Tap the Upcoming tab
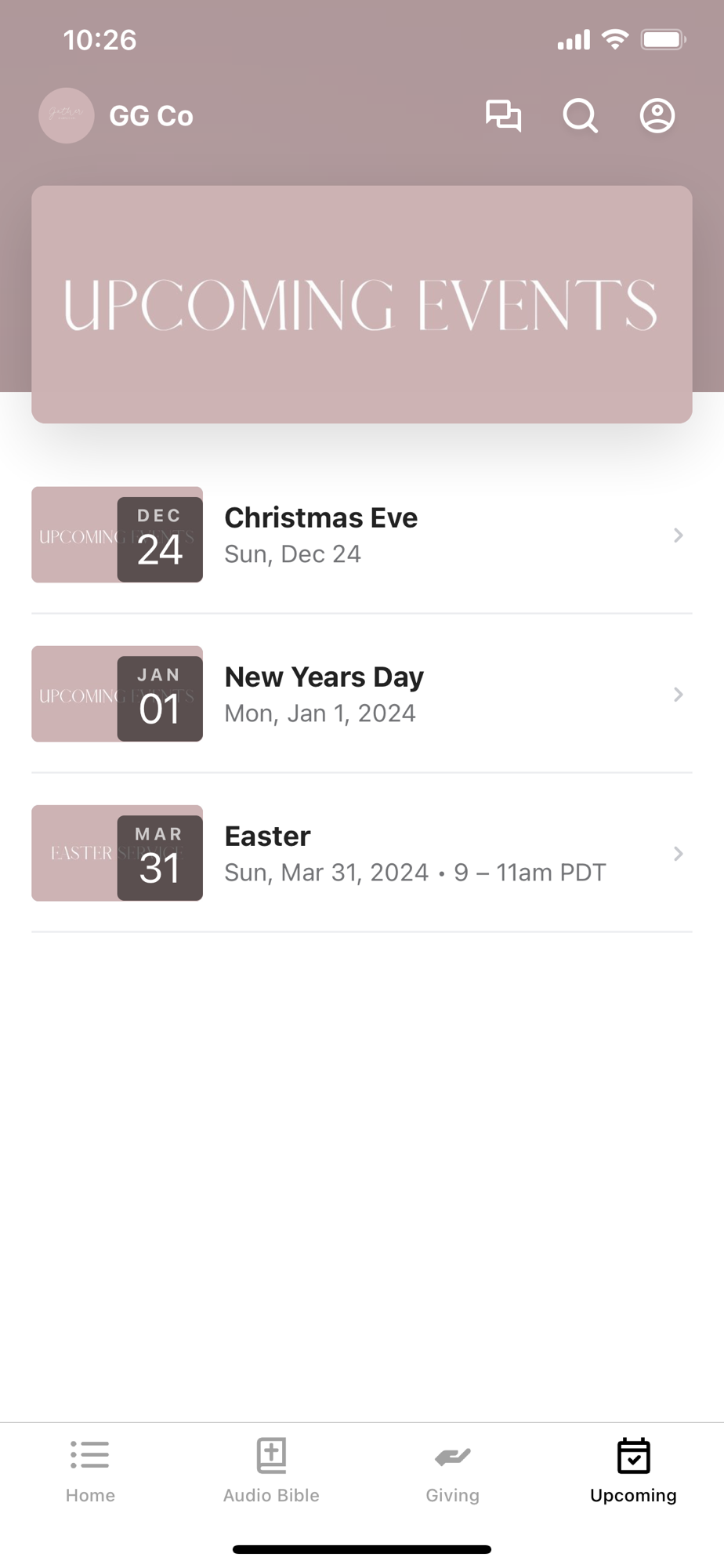The image size is (724, 1568). 633,1472
